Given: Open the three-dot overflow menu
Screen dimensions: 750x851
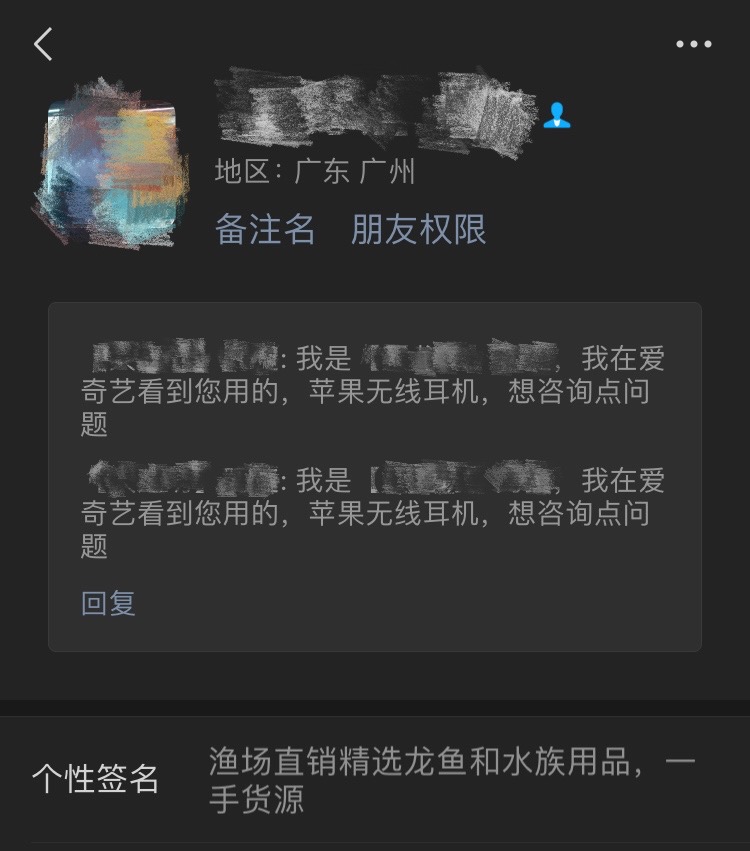Looking at the screenshot, I should click(x=693, y=44).
